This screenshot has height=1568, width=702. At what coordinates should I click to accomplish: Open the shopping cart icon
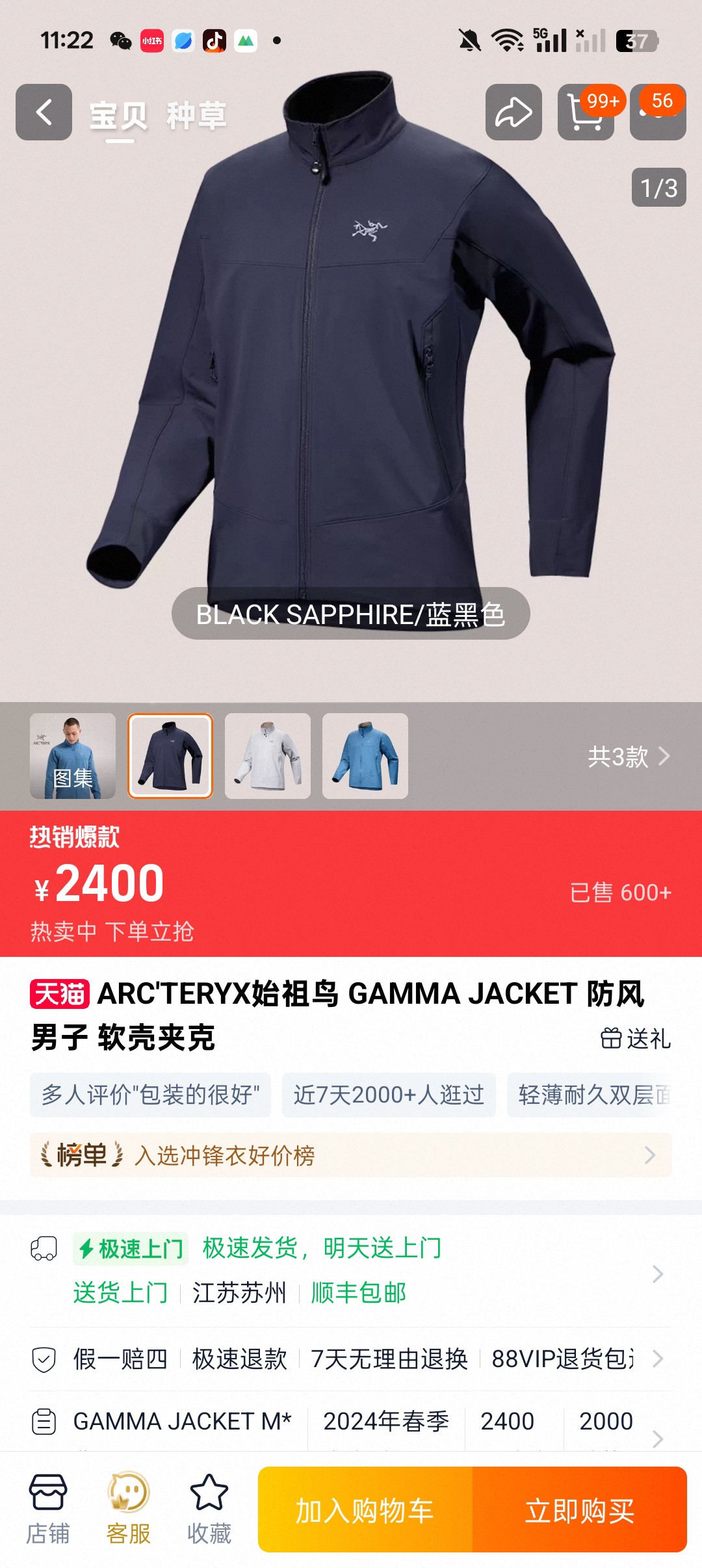585,113
